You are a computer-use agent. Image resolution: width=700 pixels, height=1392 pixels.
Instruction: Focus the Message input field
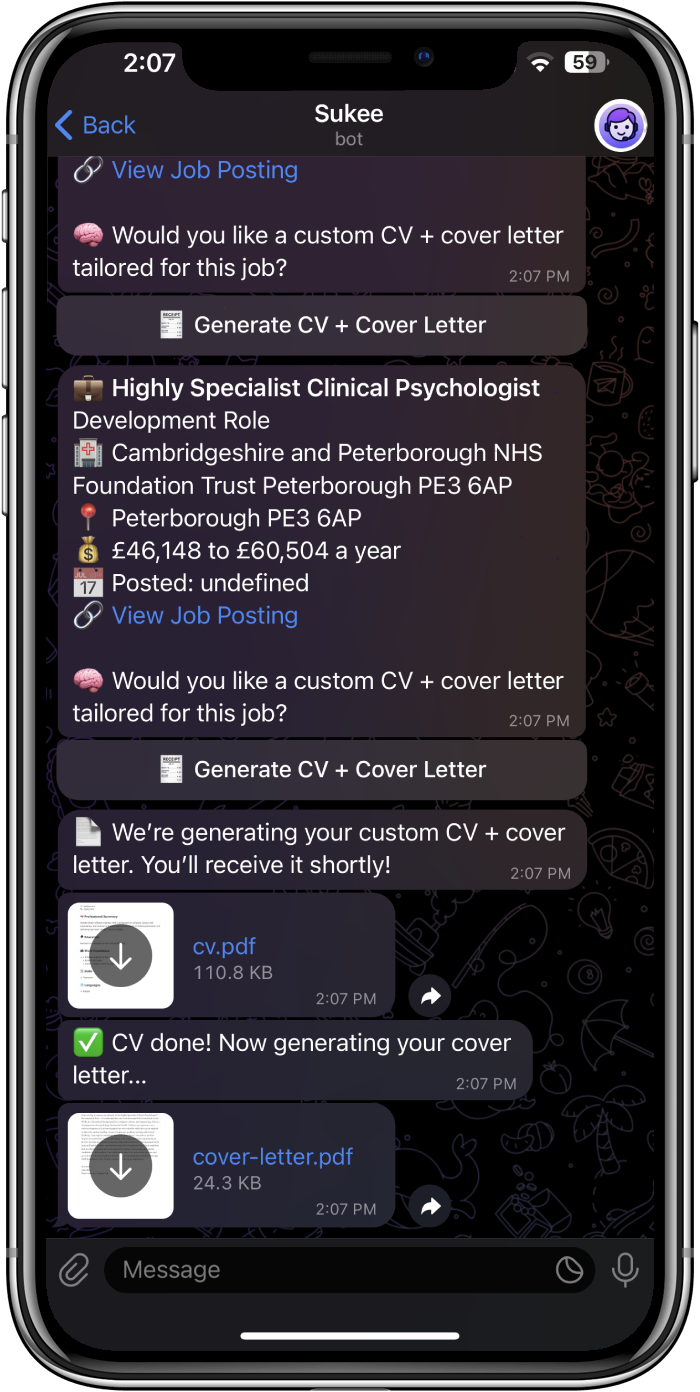click(330, 1270)
